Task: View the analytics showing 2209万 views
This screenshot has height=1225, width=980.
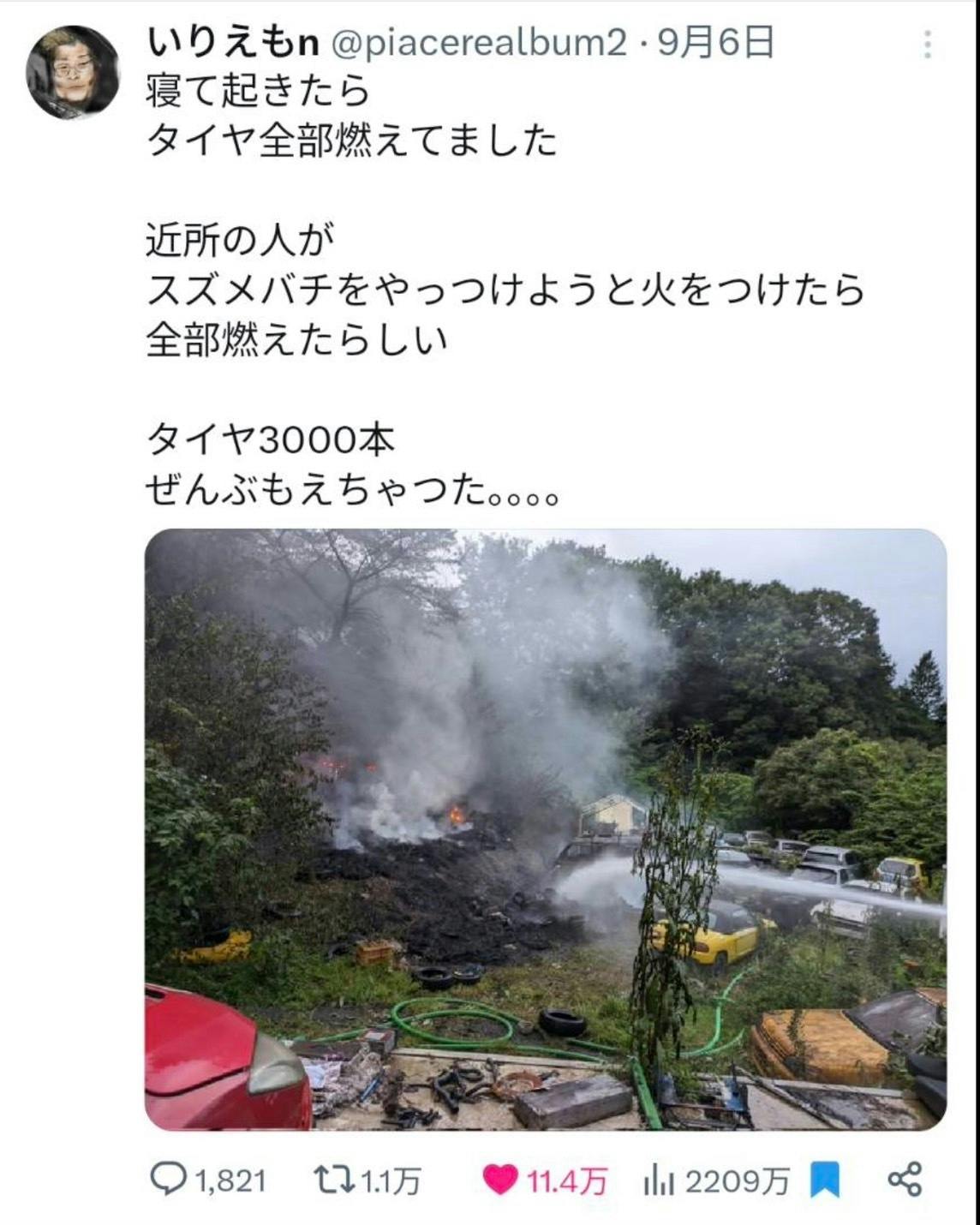Action: tap(716, 1181)
